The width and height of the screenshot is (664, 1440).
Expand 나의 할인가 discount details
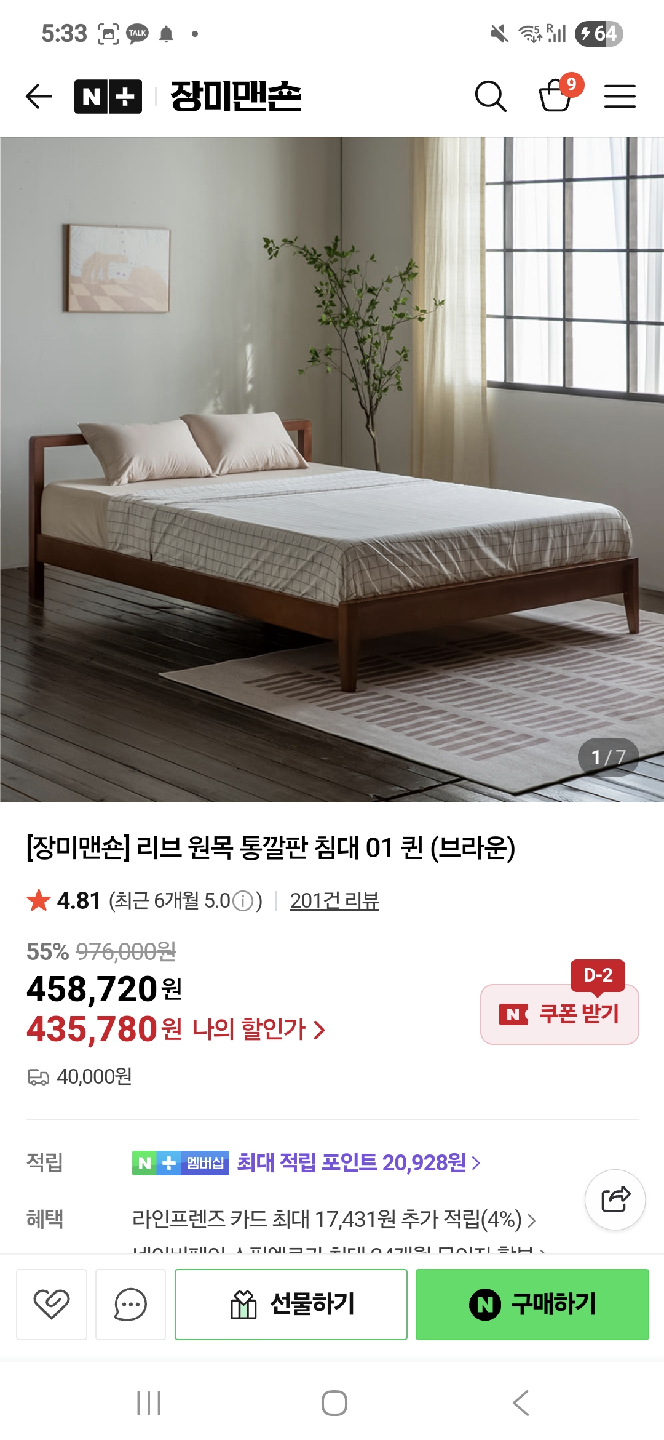pyautogui.click(x=258, y=1029)
